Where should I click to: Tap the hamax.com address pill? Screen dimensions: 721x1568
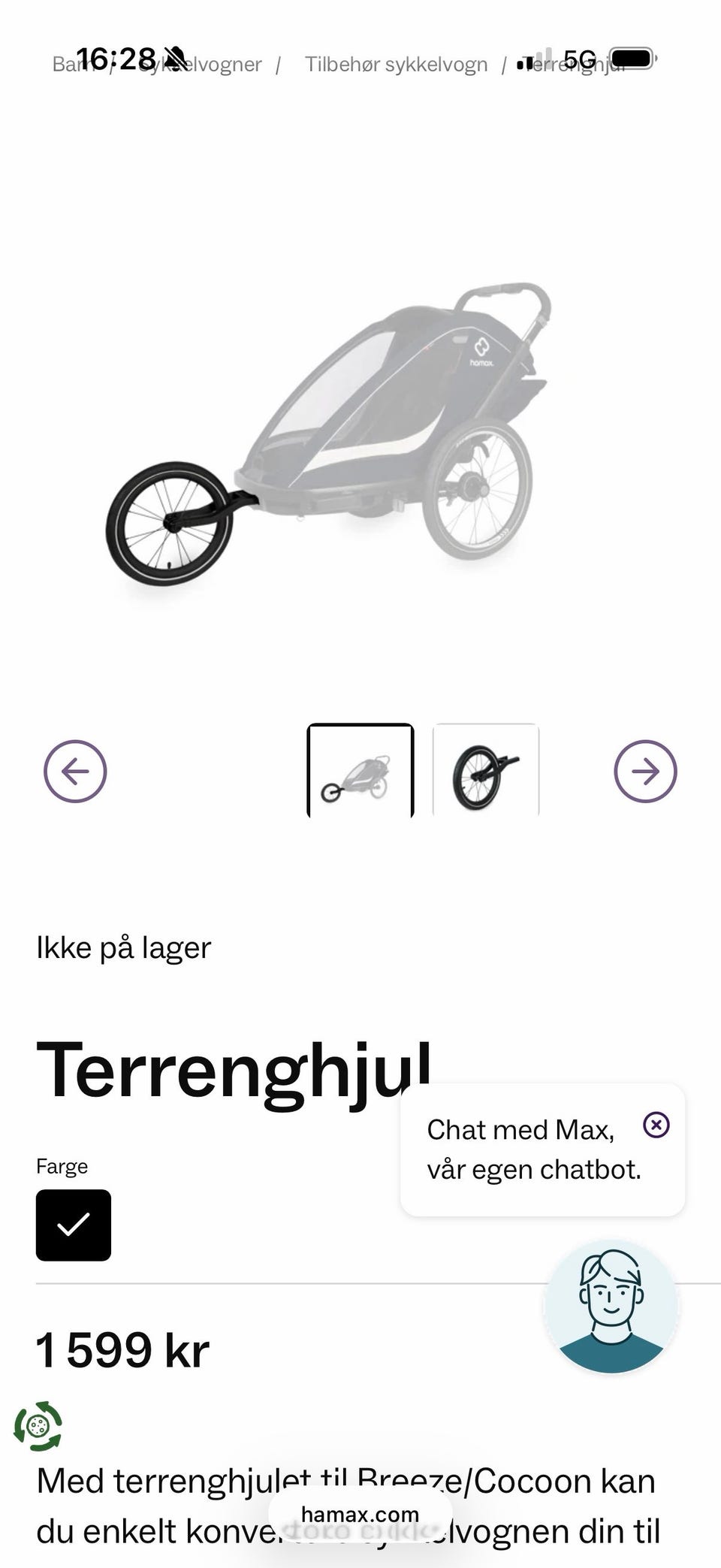pyautogui.click(x=360, y=1514)
